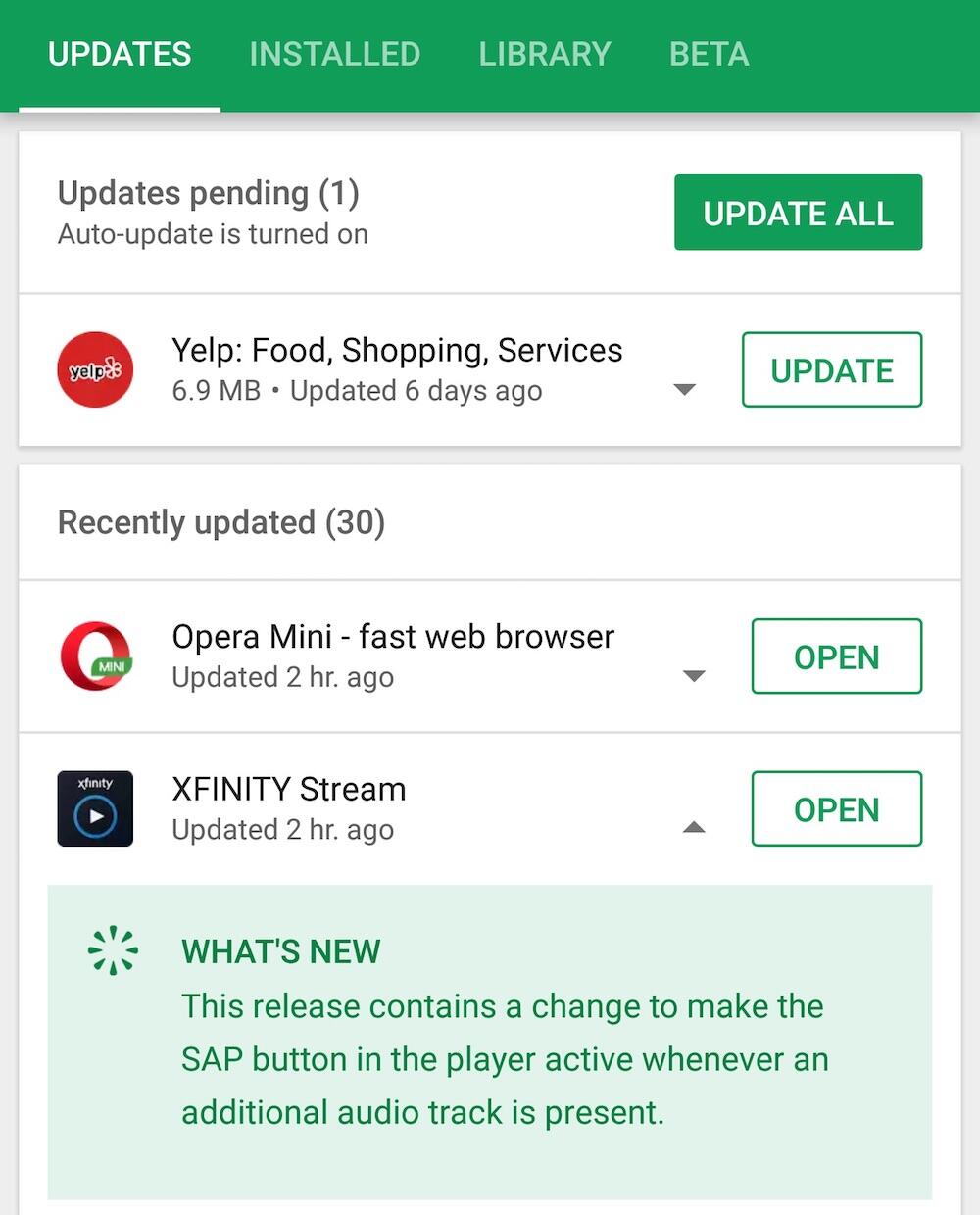Switch to the Installed tab
Screen dimensions: 980x1215
[334, 54]
